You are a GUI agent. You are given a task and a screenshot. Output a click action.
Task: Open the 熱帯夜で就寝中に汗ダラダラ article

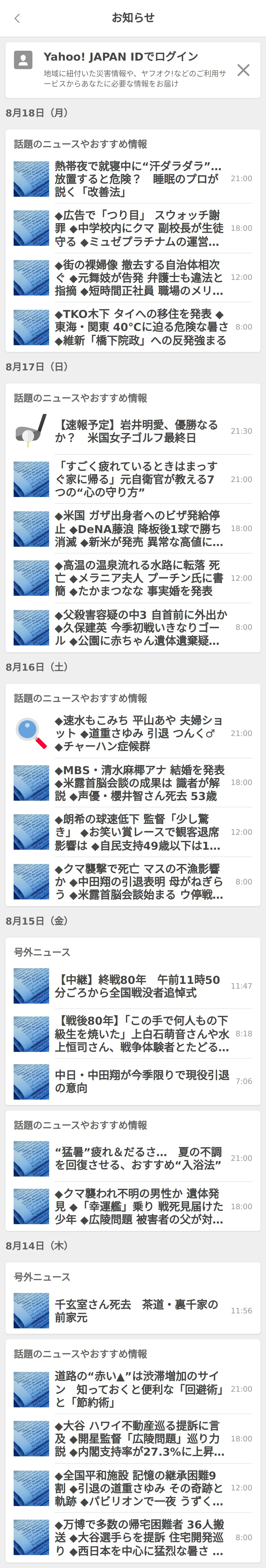(x=137, y=179)
